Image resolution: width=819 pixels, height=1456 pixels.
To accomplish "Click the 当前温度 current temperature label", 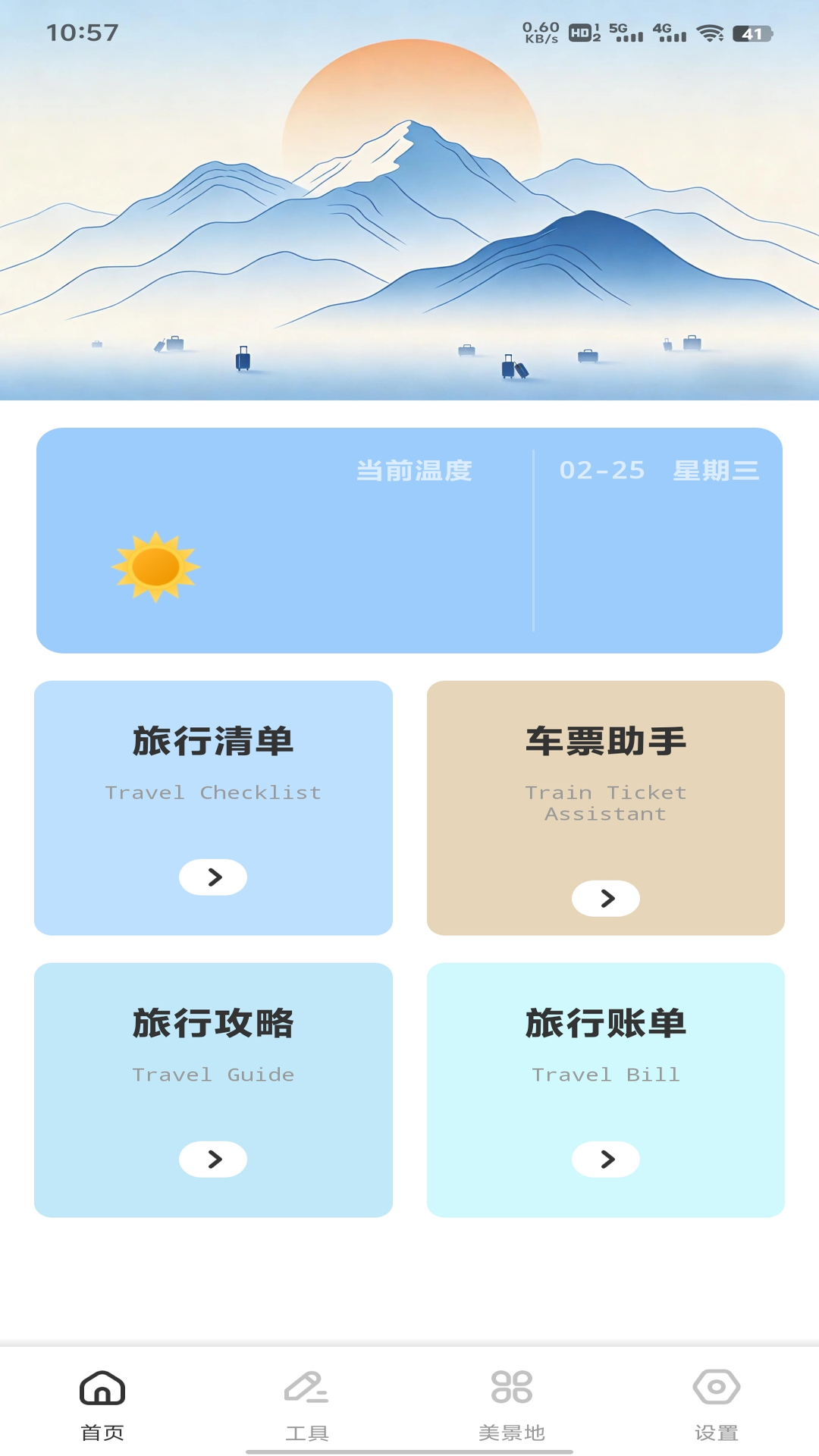I will (416, 470).
